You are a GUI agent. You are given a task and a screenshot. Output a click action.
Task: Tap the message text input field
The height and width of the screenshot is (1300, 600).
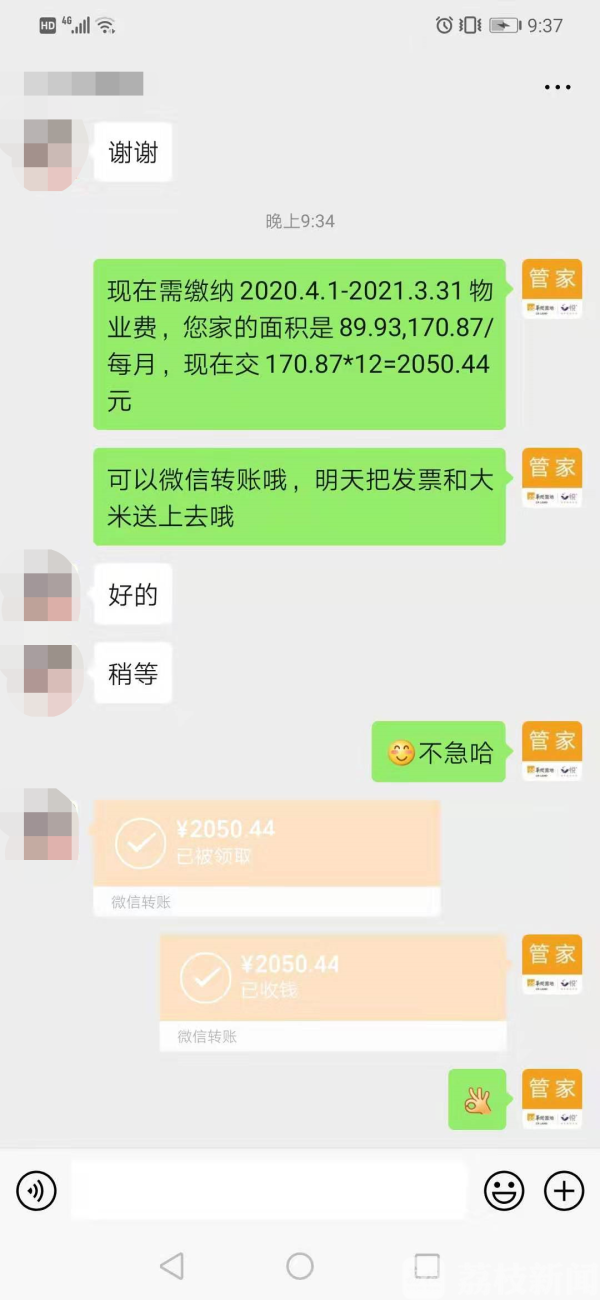tap(268, 1190)
